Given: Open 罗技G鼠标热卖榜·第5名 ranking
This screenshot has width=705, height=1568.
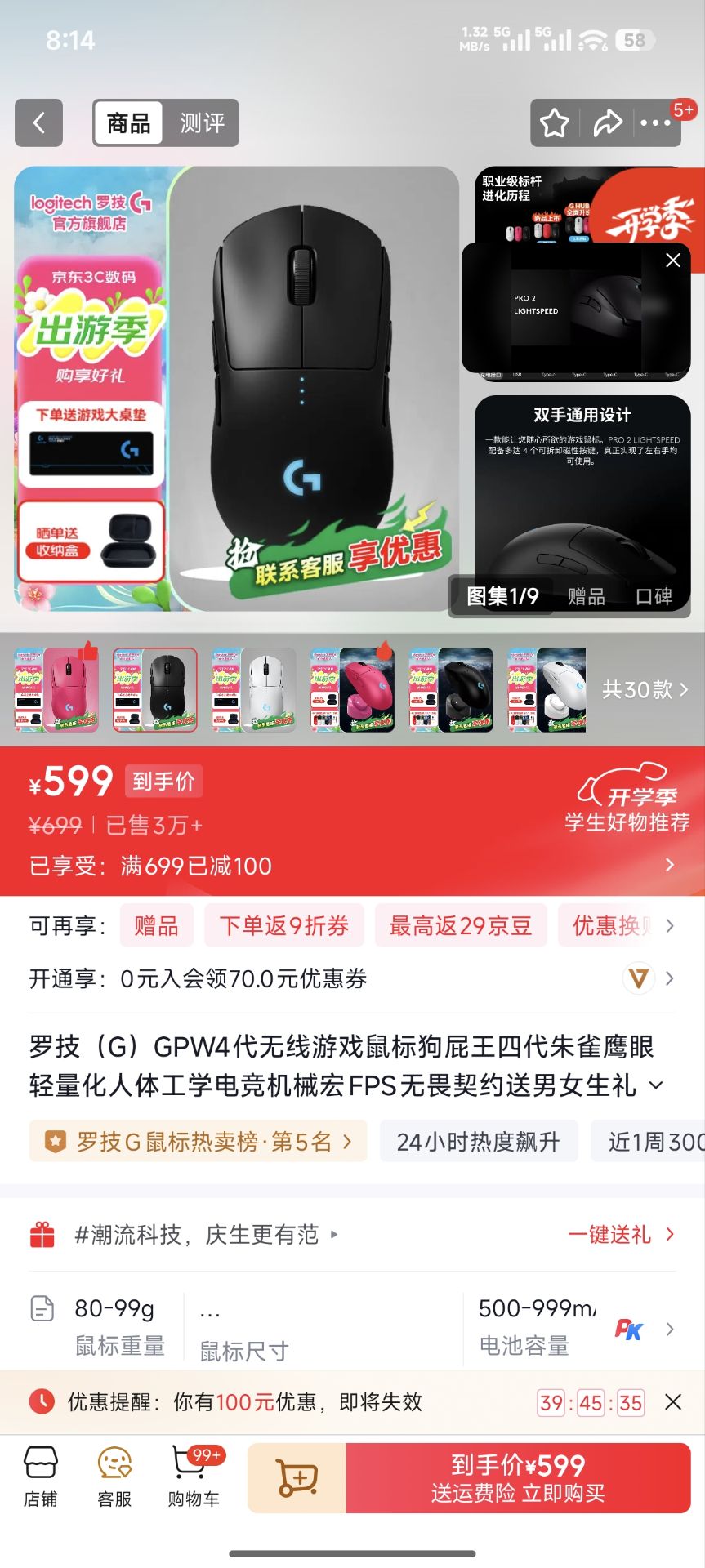Looking at the screenshot, I should click(199, 1142).
